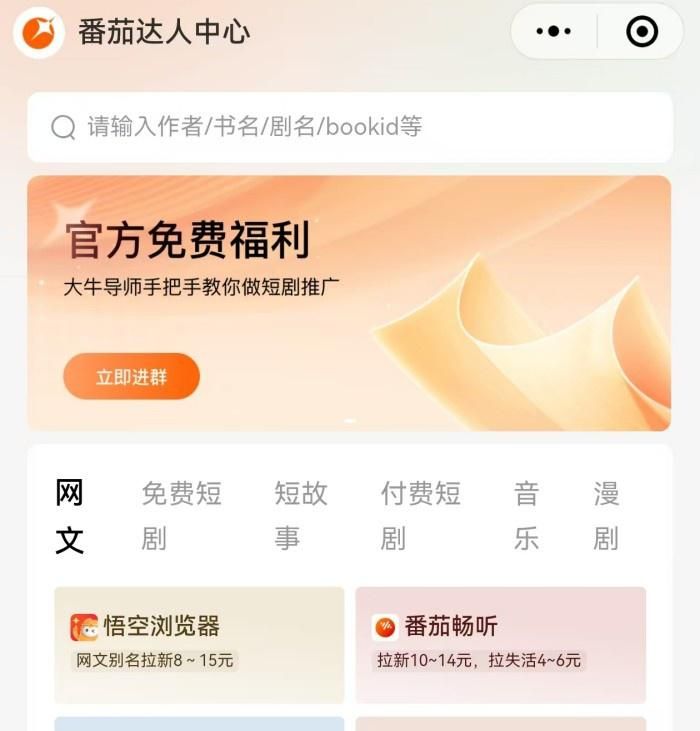Viewport: 700px width, 731px height.
Task: Open the 漫剧 tab
Action: pos(606,516)
